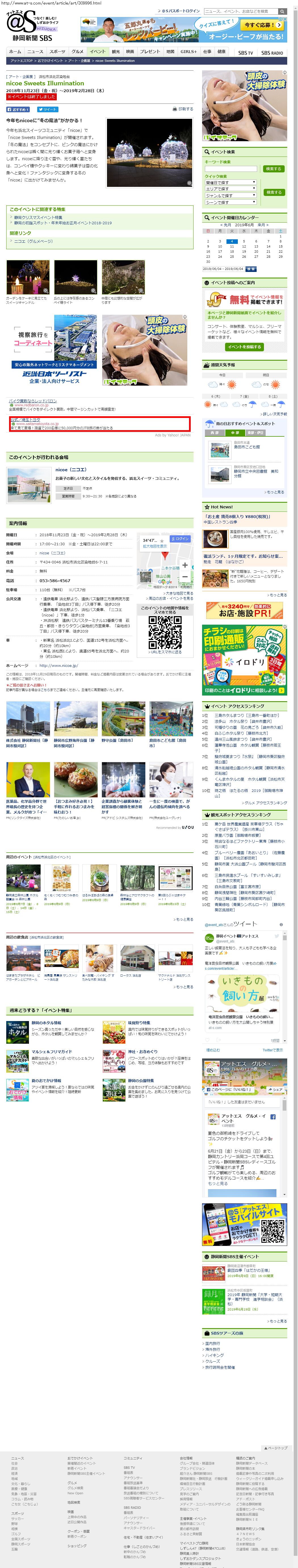
Task: Open the ニコエ(グルメページ) related link
Action: (x=33, y=241)
